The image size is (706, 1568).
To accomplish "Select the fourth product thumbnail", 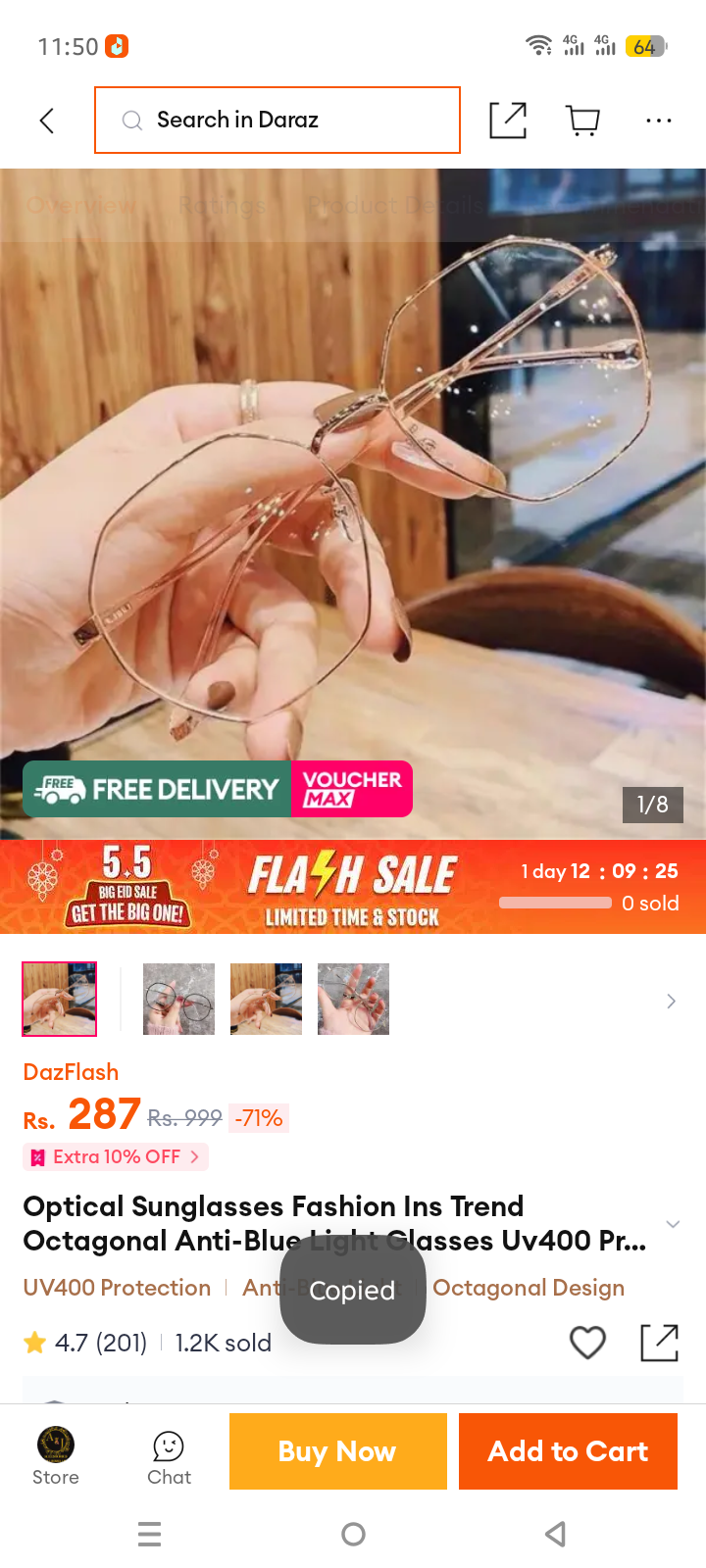I will point(353,999).
